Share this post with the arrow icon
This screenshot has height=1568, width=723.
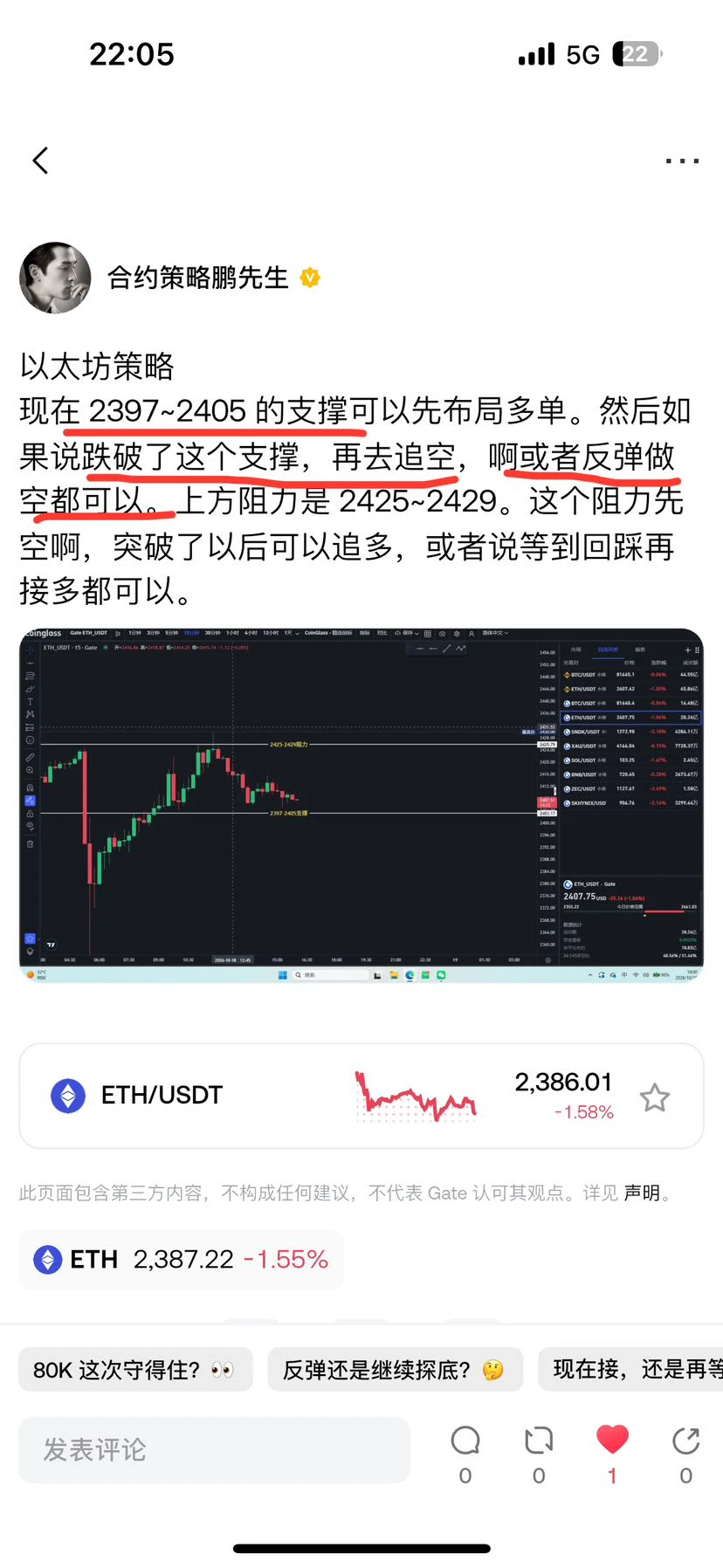[x=686, y=1441]
